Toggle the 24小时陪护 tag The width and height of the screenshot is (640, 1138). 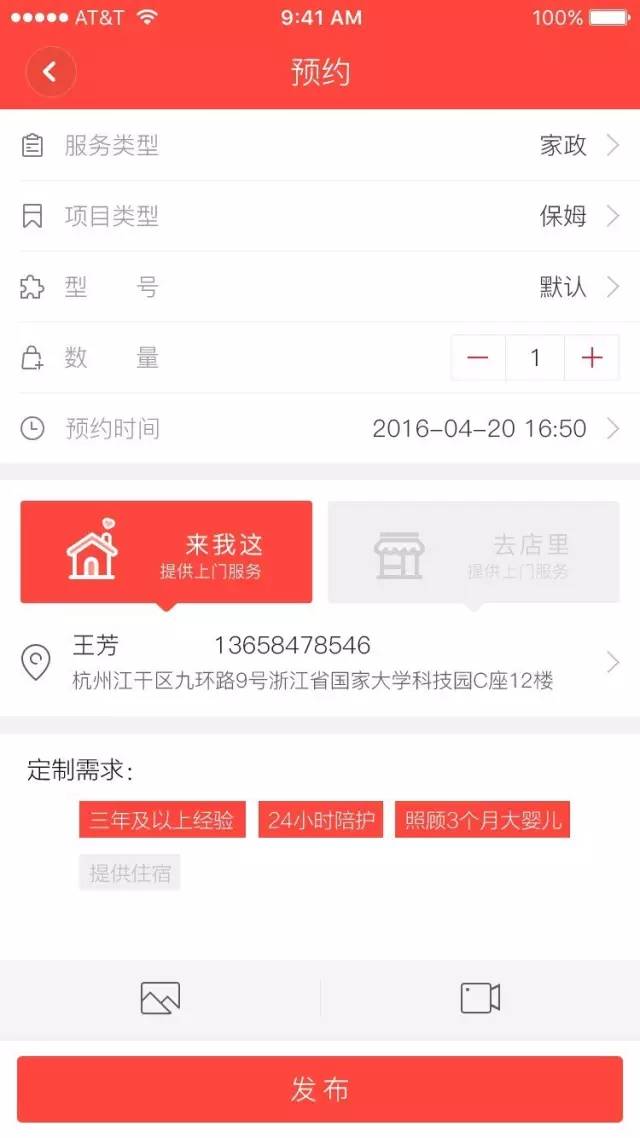[x=320, y=820]
